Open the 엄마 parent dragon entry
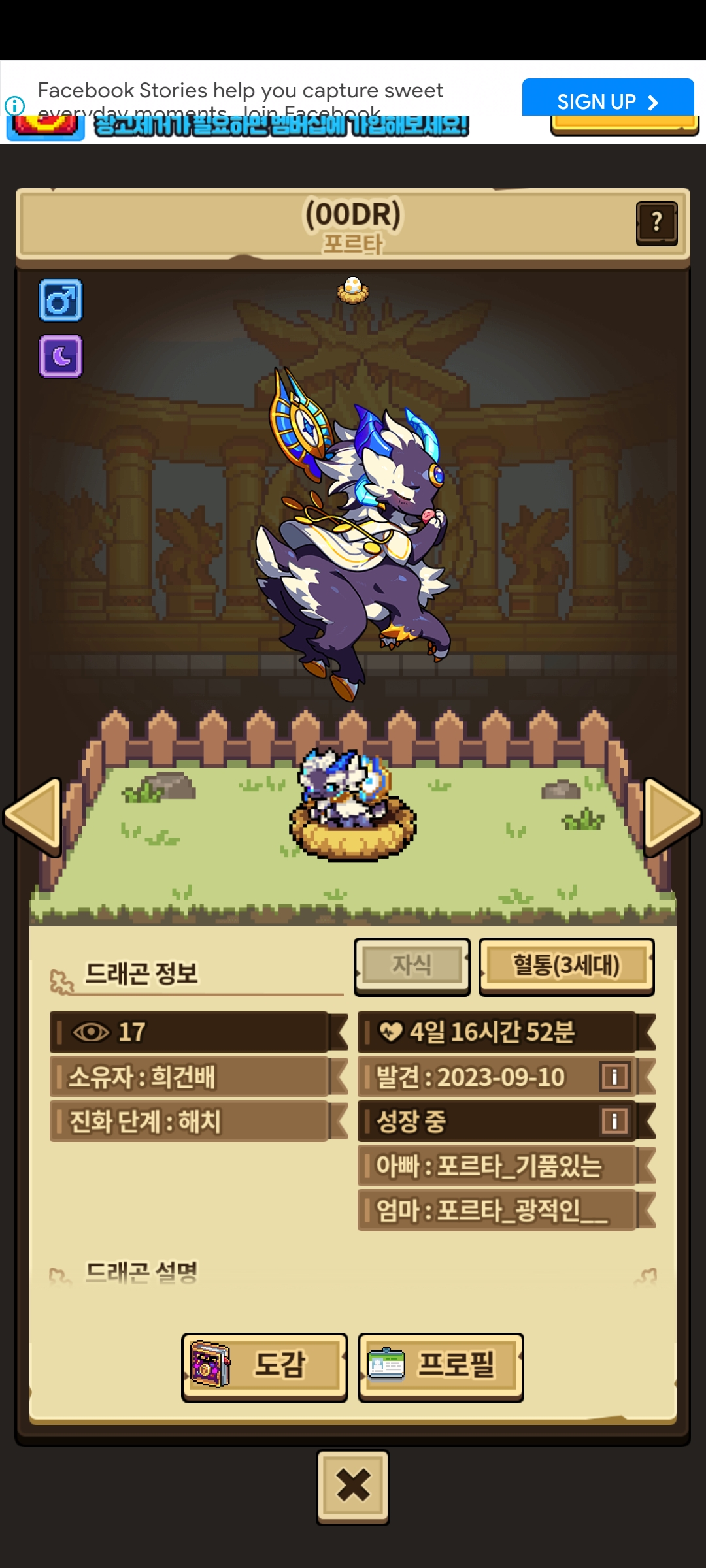 497,1210
